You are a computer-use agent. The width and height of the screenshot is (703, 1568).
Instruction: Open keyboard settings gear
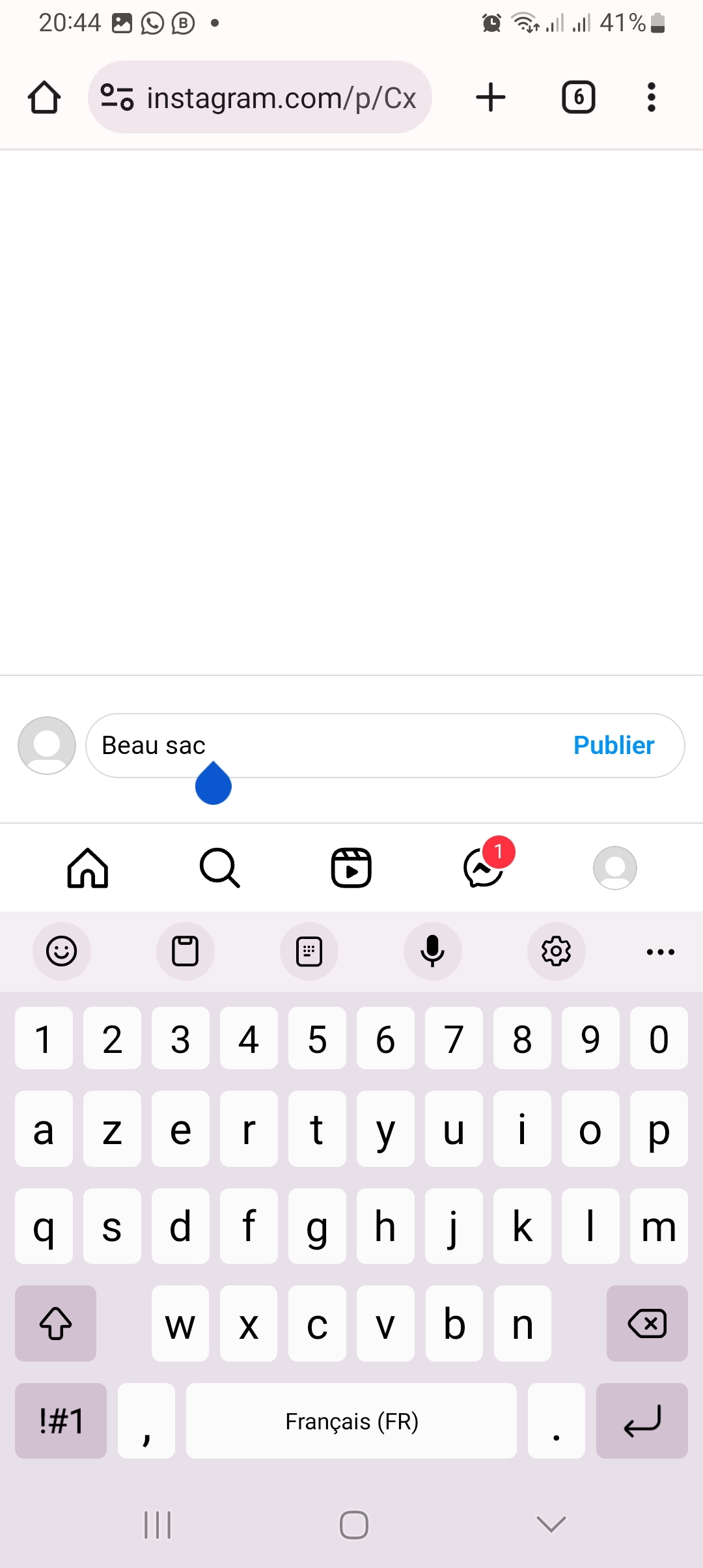[x=557, y=951]
